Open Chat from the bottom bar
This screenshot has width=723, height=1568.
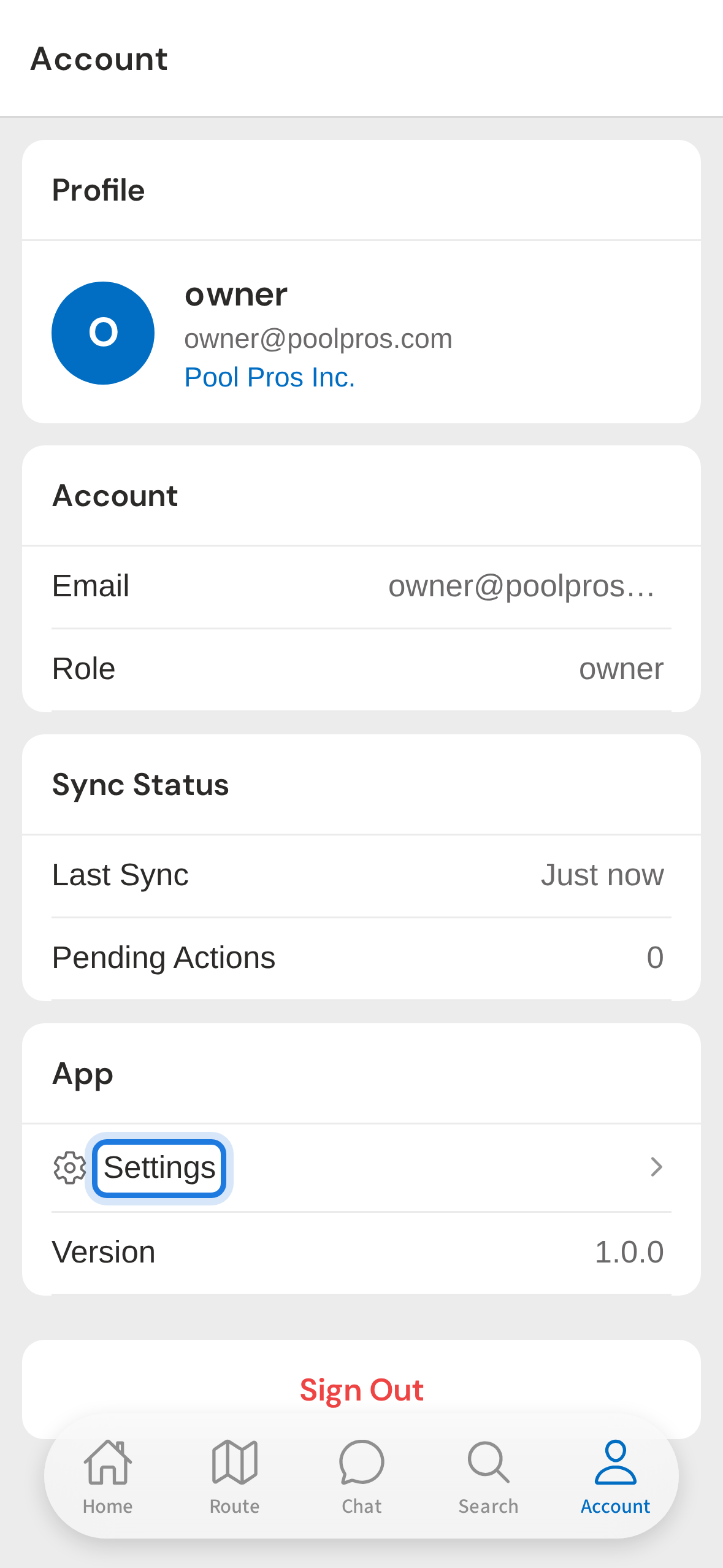pos(361,1462)
